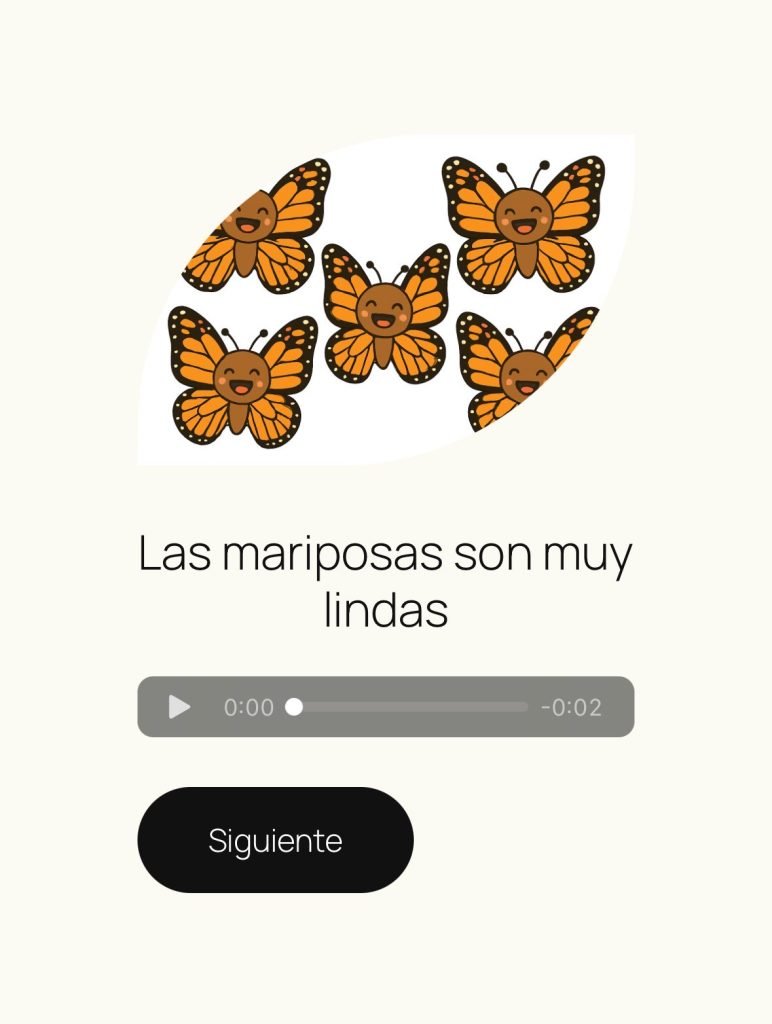Play the audio clip
The height and width of the screenshot is (1024, 772).
[x=180, y=707]
